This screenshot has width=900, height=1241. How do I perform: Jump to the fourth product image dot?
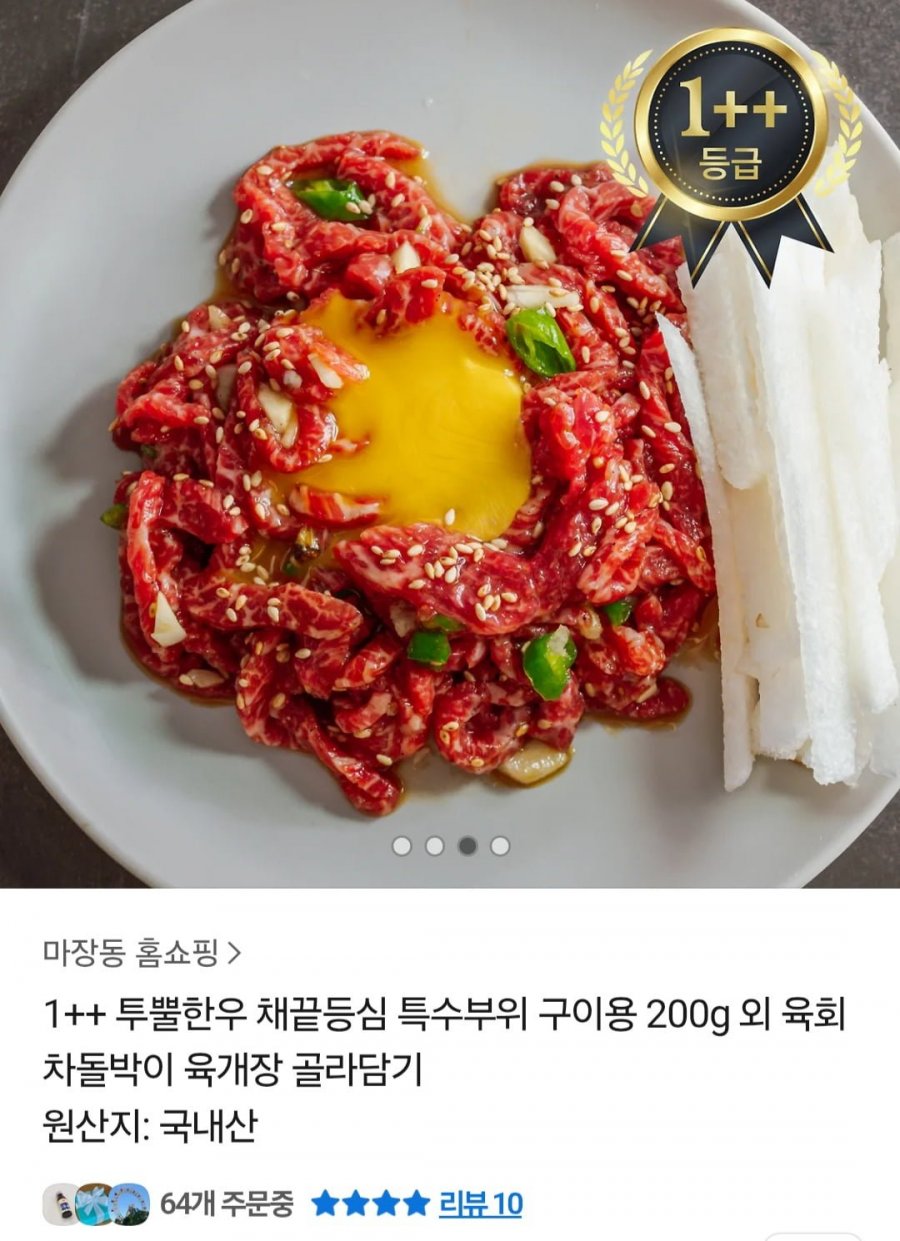click(500, 846)
